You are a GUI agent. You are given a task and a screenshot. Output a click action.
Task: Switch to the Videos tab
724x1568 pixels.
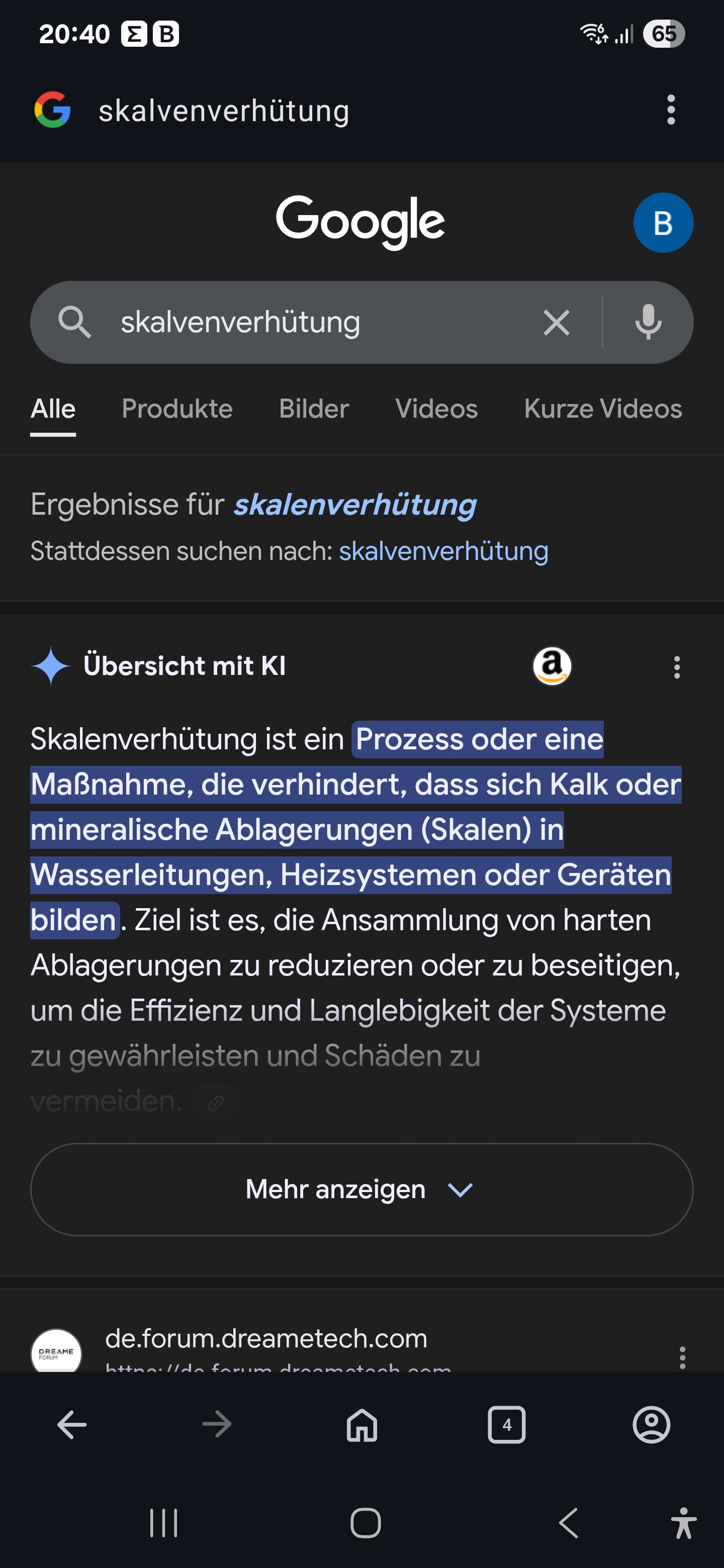(x=436, y=409)
